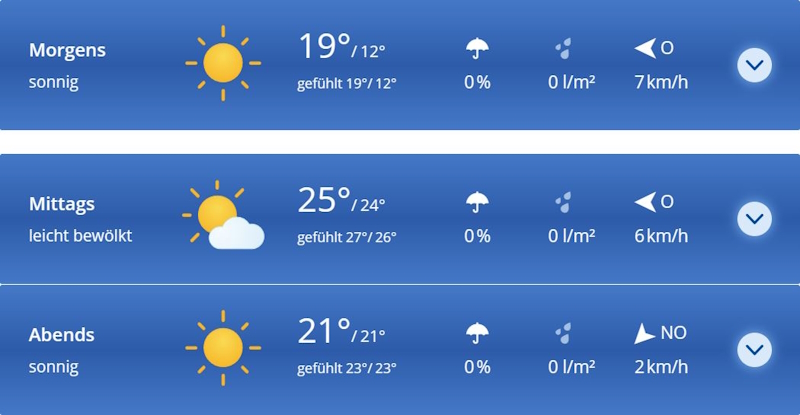This screenshot has width=800, height=415.
Task: Expand the Mittags forecast details
Action: pyautogui.click(x=754, y=218)
